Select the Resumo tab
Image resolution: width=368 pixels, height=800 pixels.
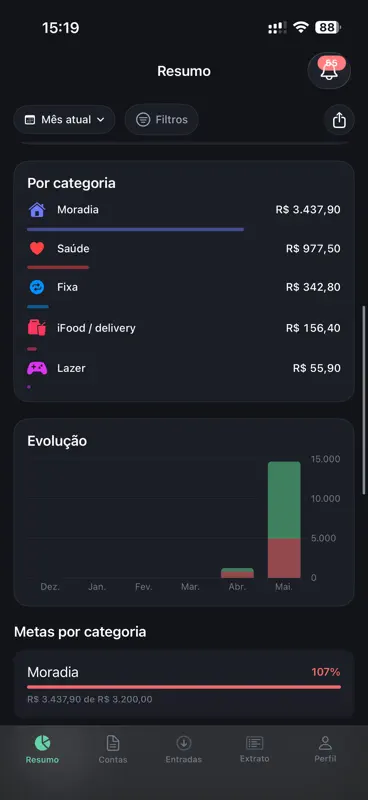click(42, 749)
